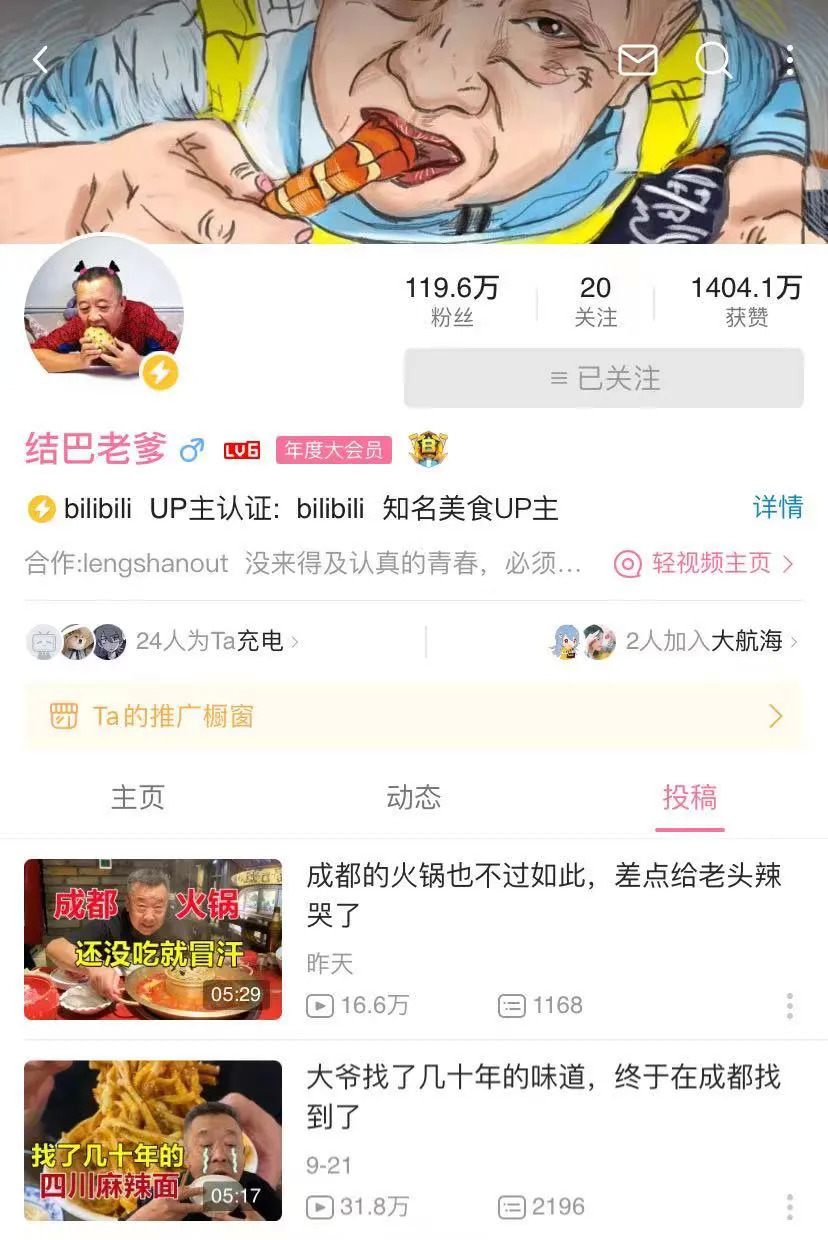Open the 详情 verification details link
This screenshot has height=1240, width=828.
coord(777,509)
